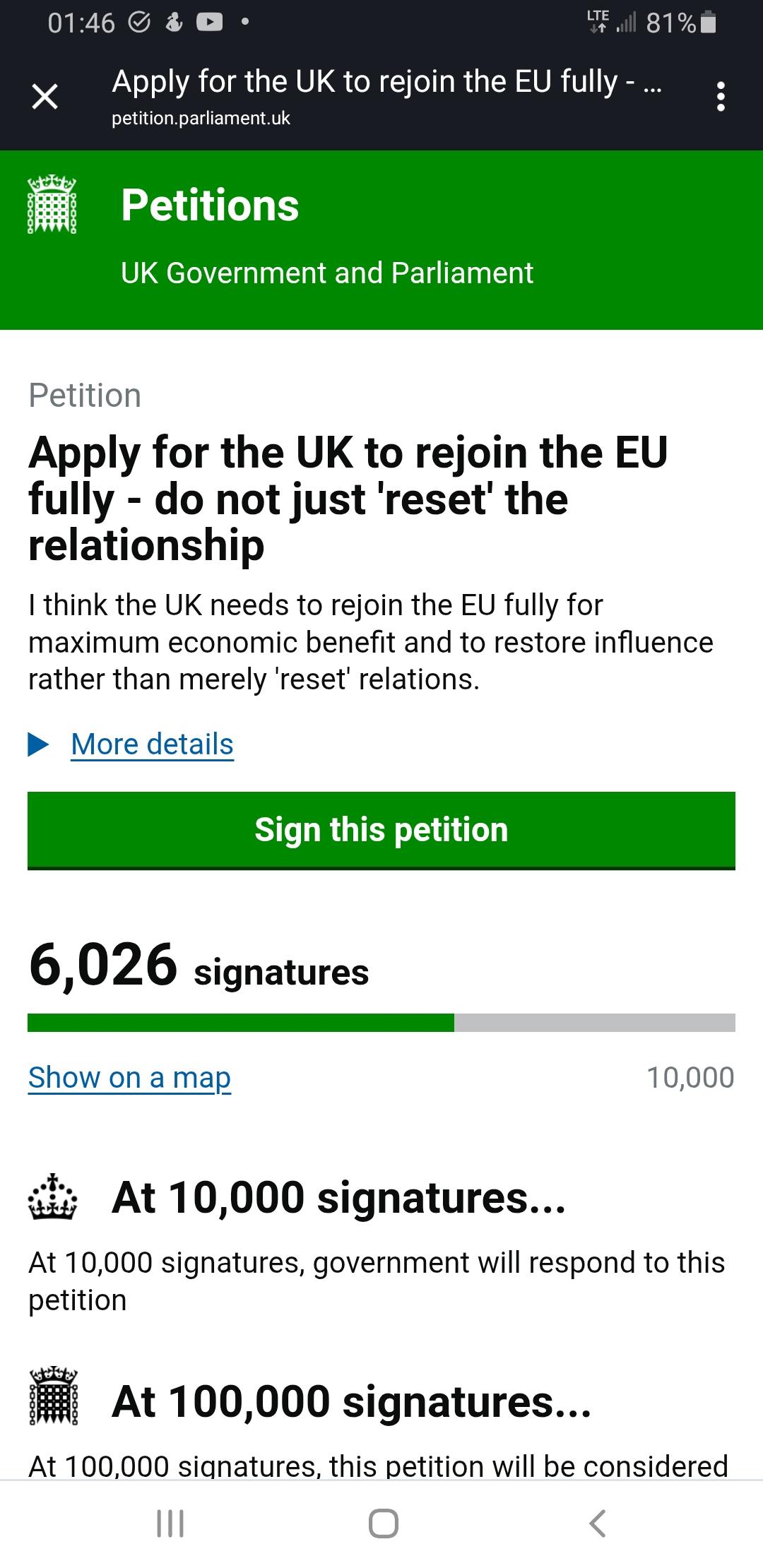Close the browser tab with the X
The width and height of the screenshot is (763, 1568).
pyautogui.click(x=45, y=97)
